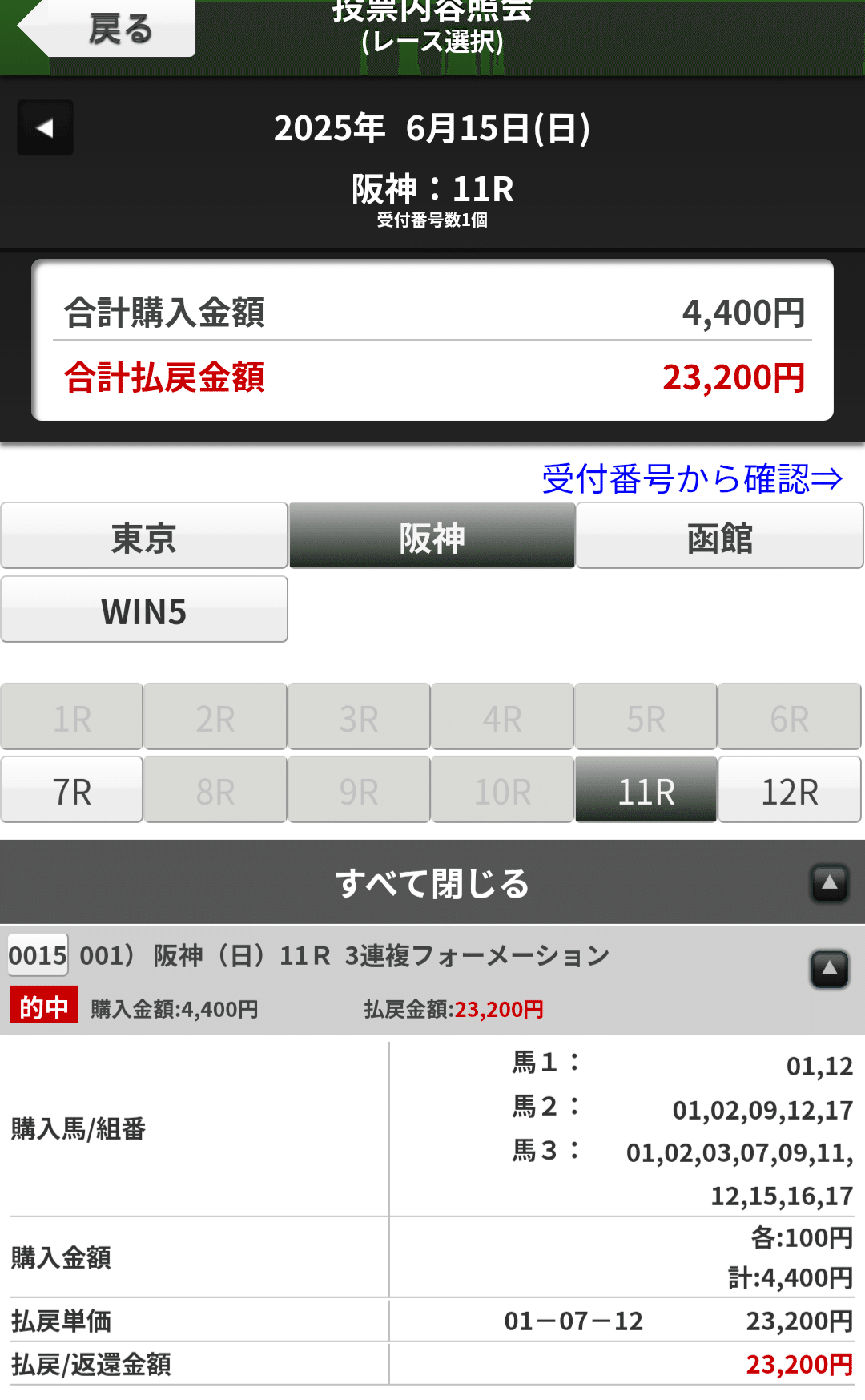Go to the previous date arrow
865x1400 pixels.
(46, 127)
